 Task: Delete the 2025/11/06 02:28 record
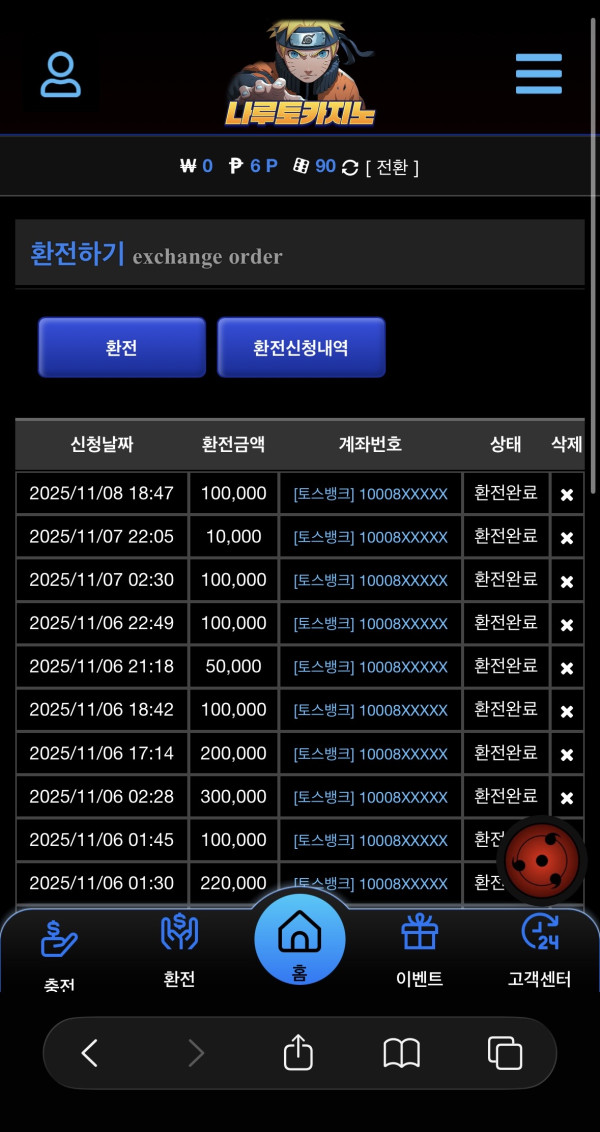pos(567,798)
